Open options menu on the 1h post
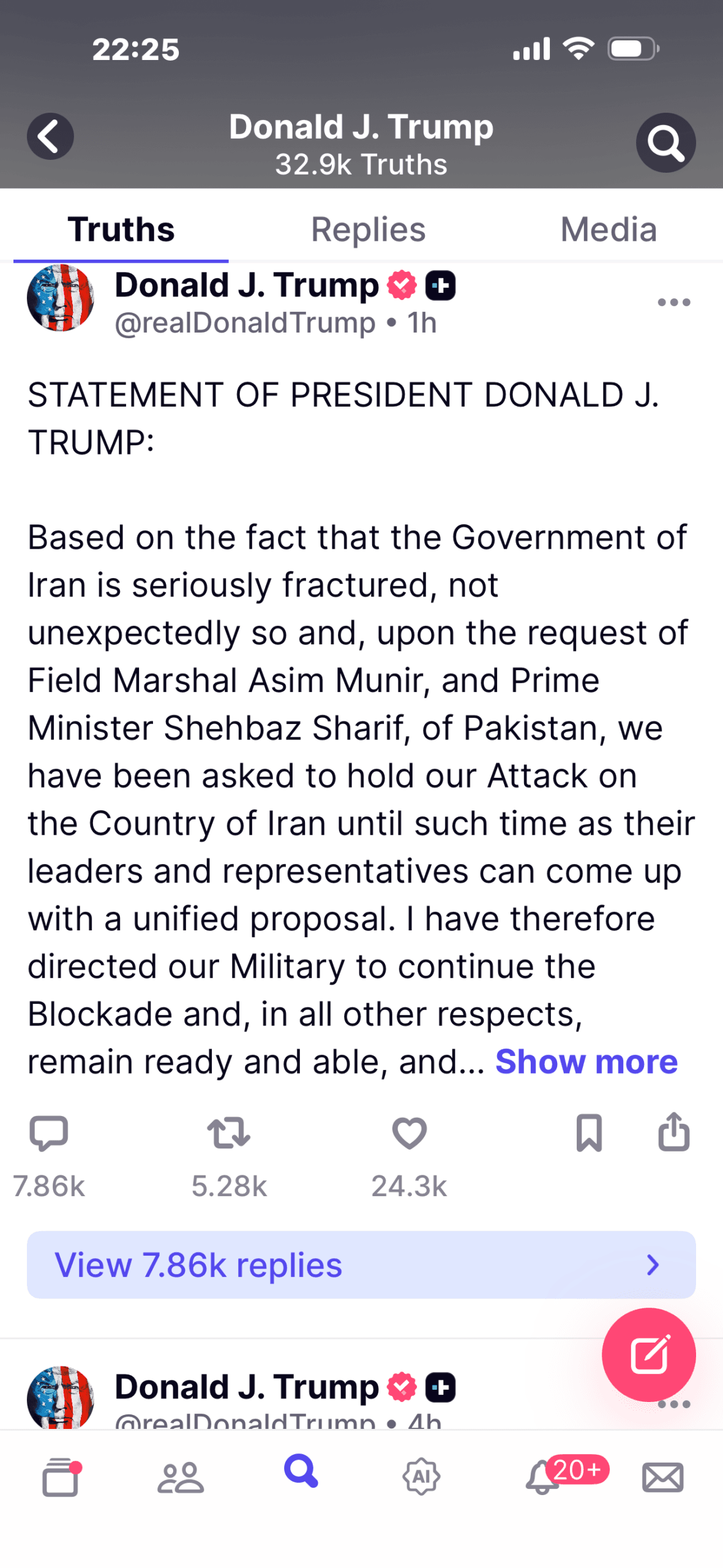The width and height of the screenshot is (723, 1568). [x=673, y=302]
